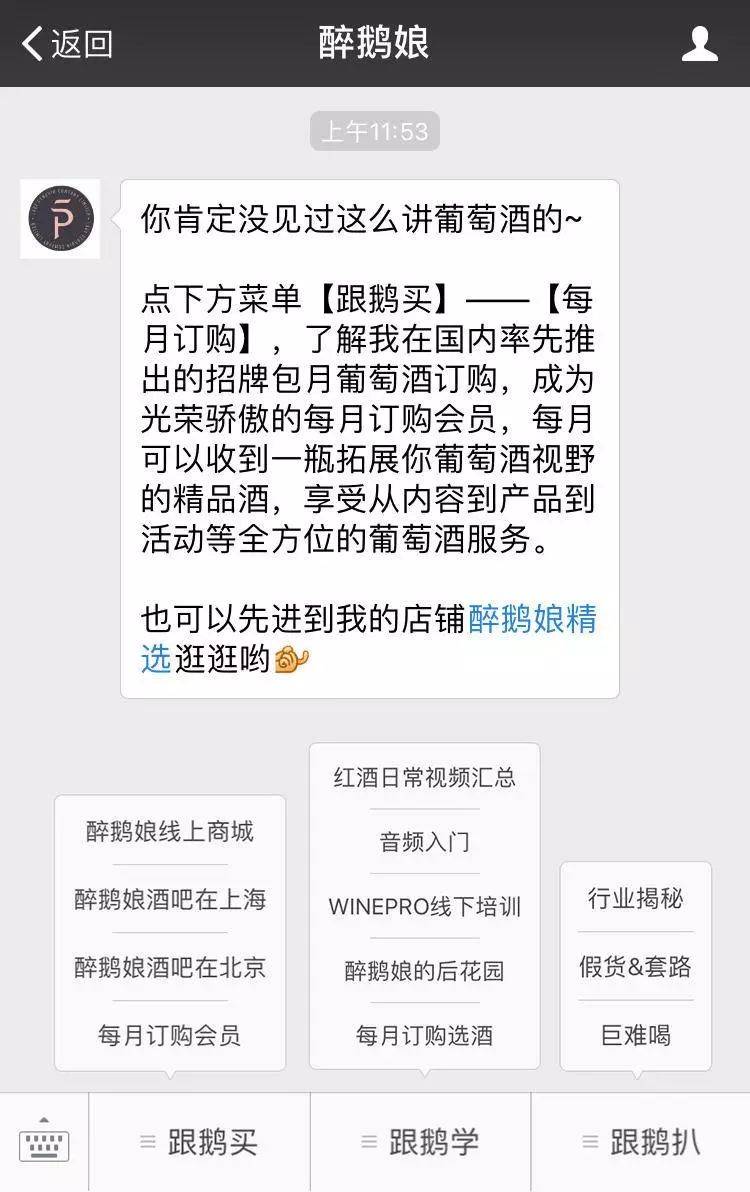Toggle the 跟鹅学 menu
The height and width of the screenshot is (1192, 750).
click(420, 1142)
